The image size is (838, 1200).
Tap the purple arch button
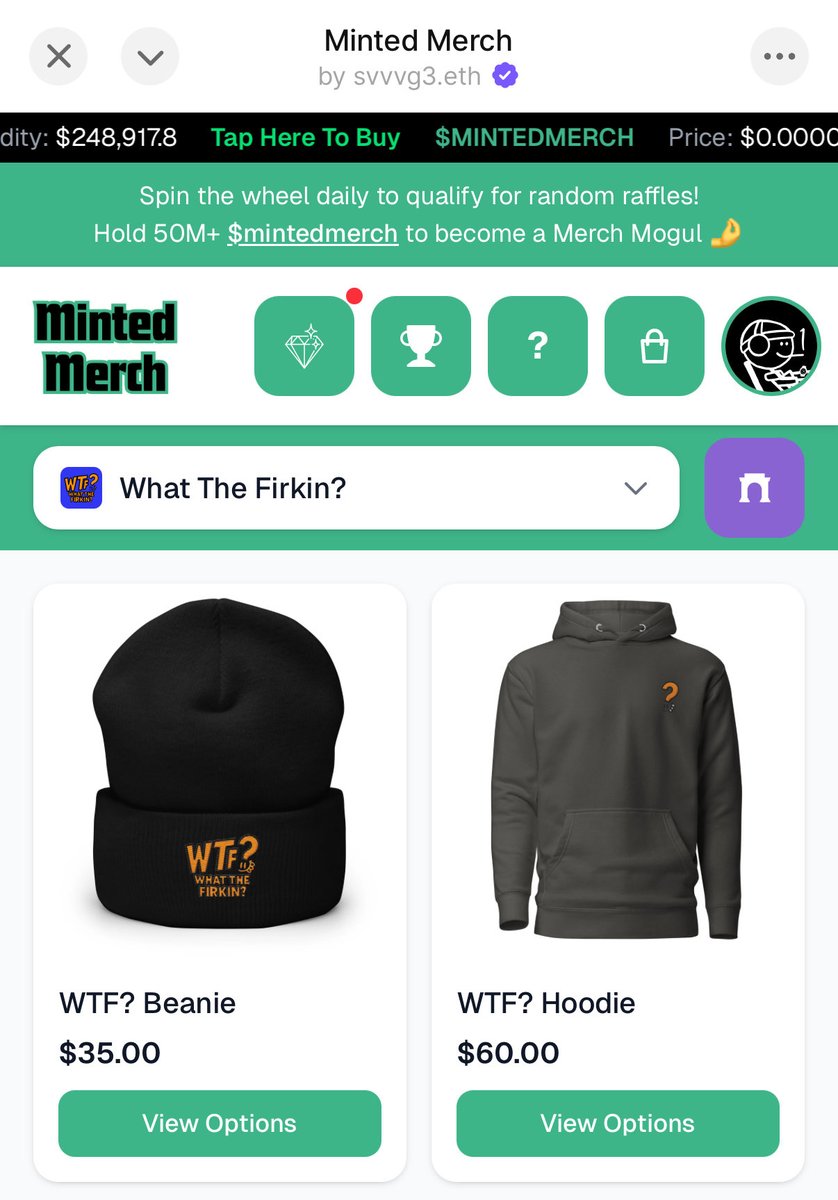click(754, 488)
